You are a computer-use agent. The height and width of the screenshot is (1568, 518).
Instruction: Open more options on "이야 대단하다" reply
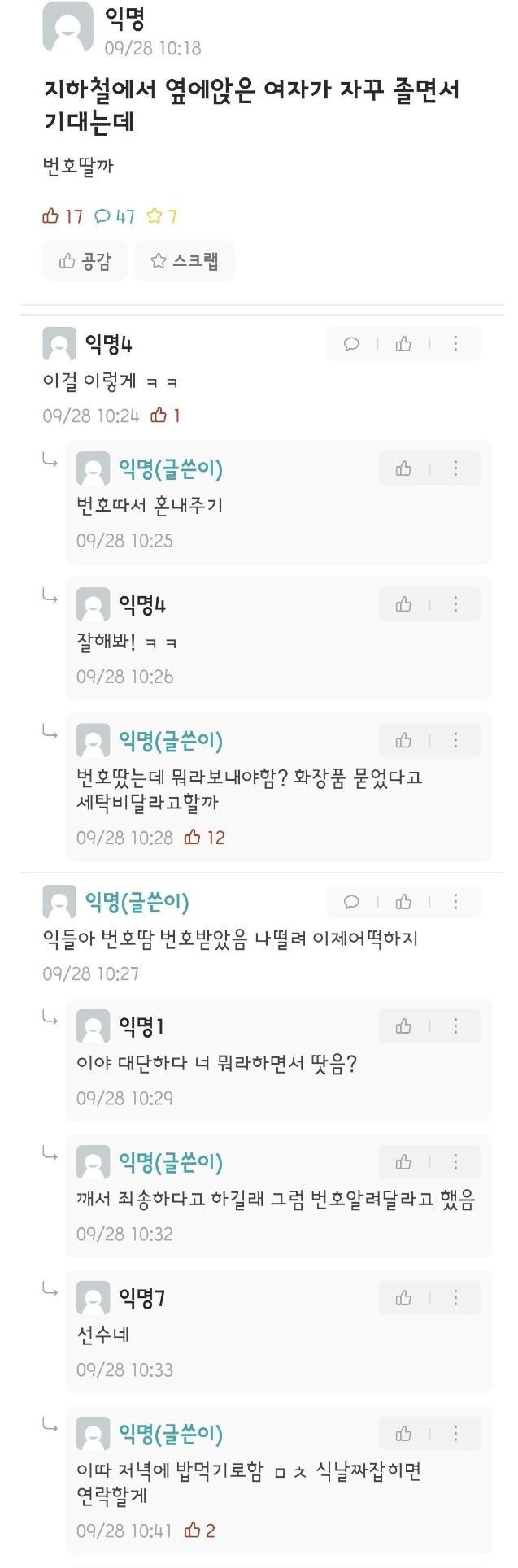(455, 1026)
